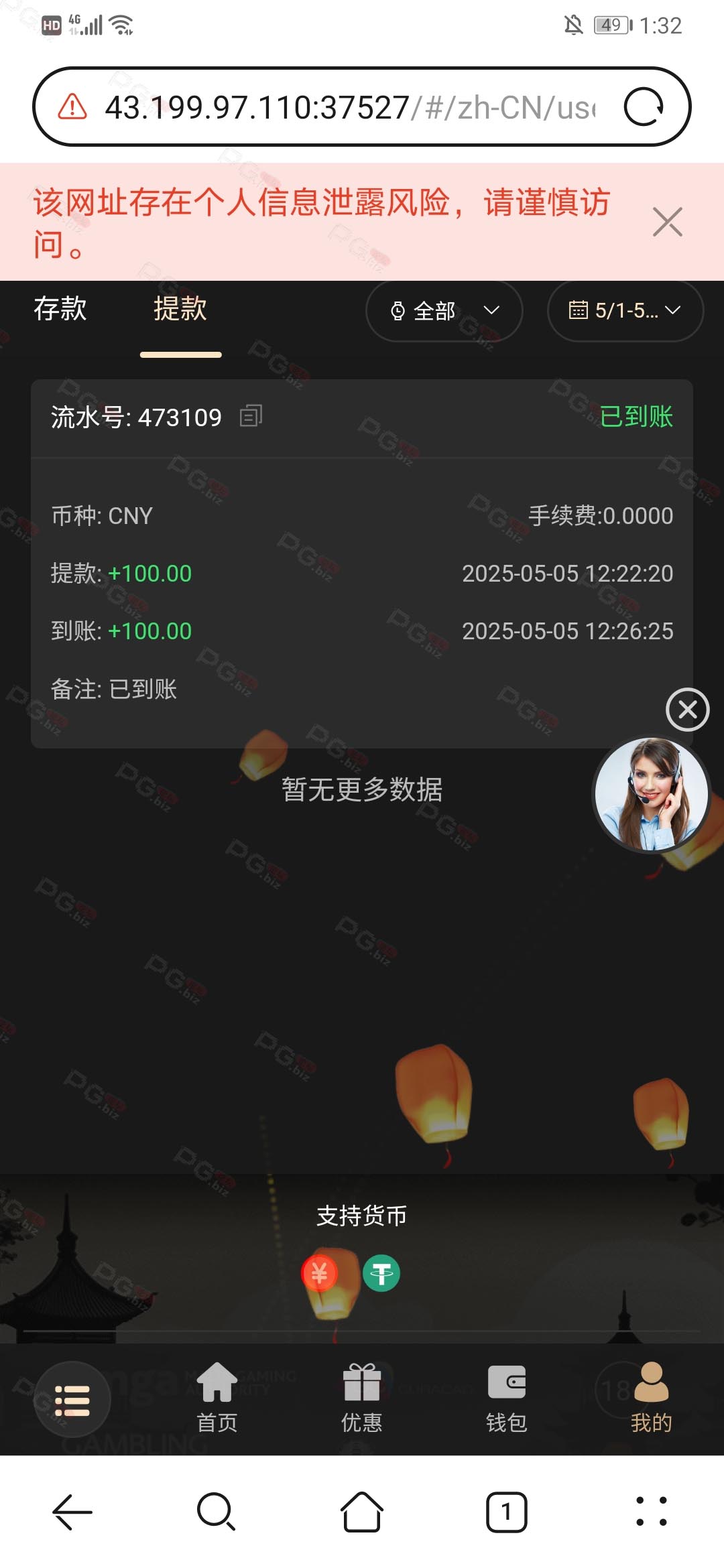Switch to the 我的 profile tab
724x1568 pixels.
coord(651,1398)
